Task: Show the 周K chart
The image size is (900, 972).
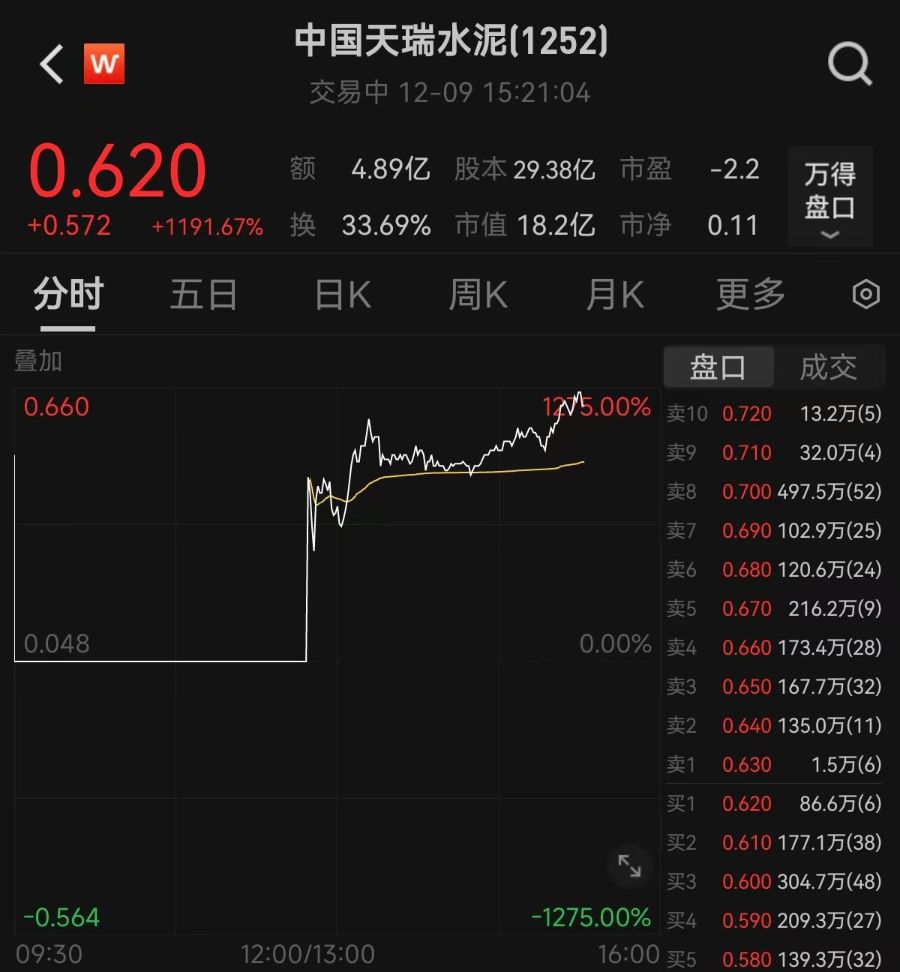Action: [478, 295]
